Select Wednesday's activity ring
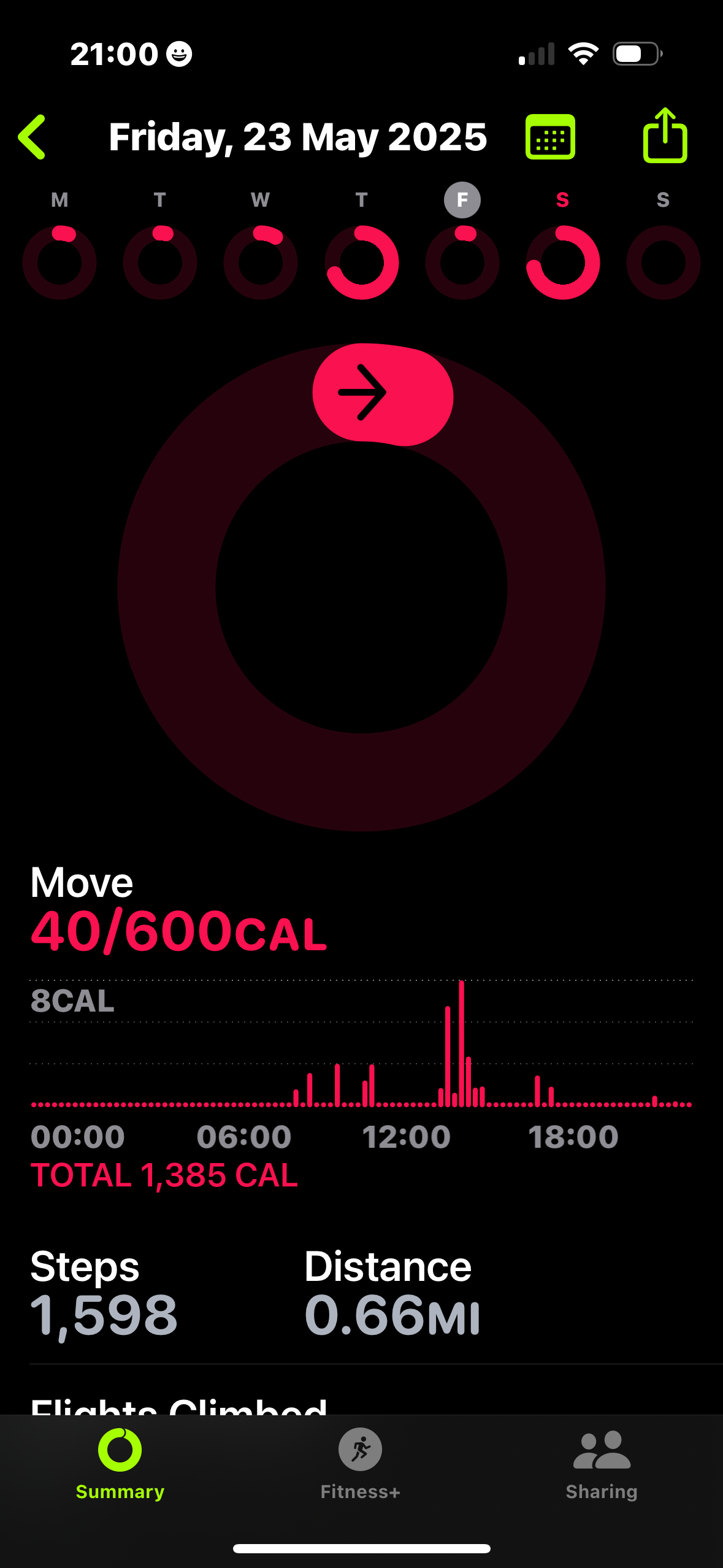Image resolution: width=723 pixels, height=1568 pixels. coord(261,262)
